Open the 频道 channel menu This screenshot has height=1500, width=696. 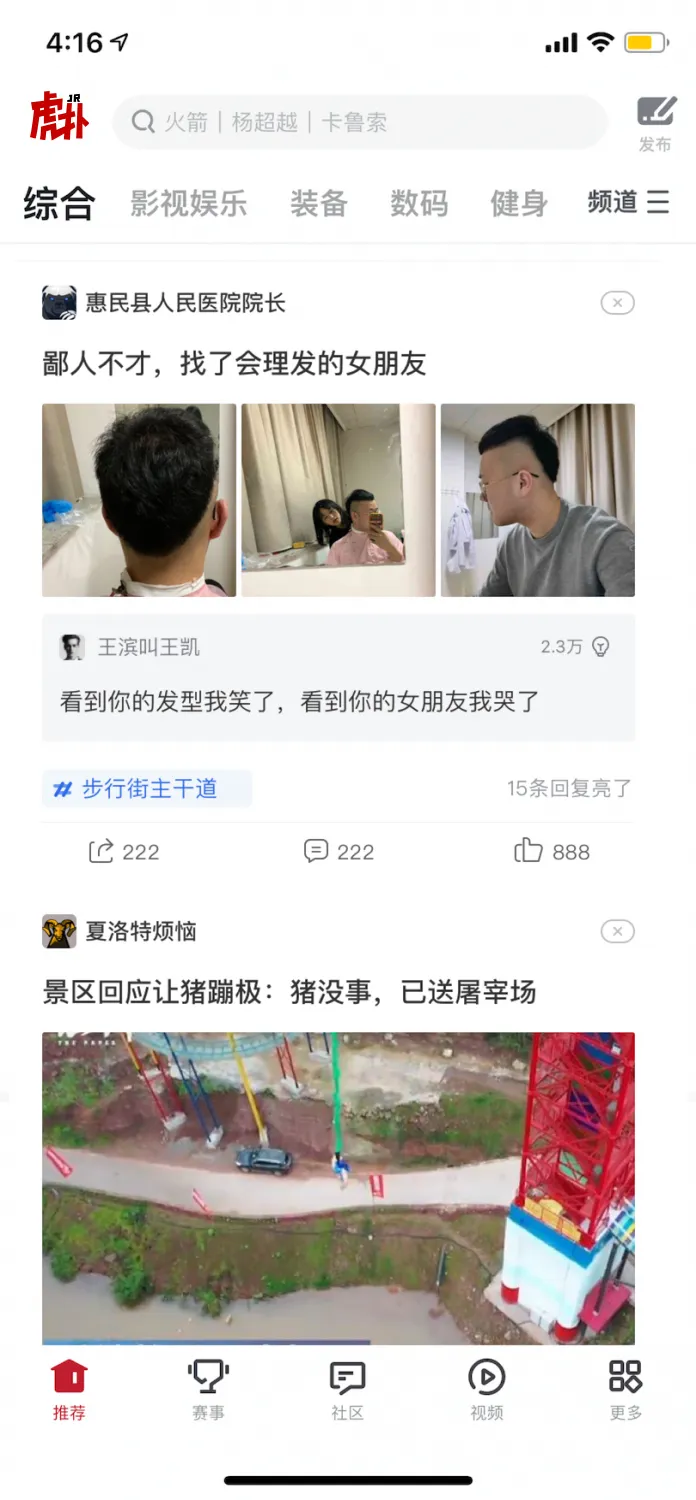(x=628, y=202)
